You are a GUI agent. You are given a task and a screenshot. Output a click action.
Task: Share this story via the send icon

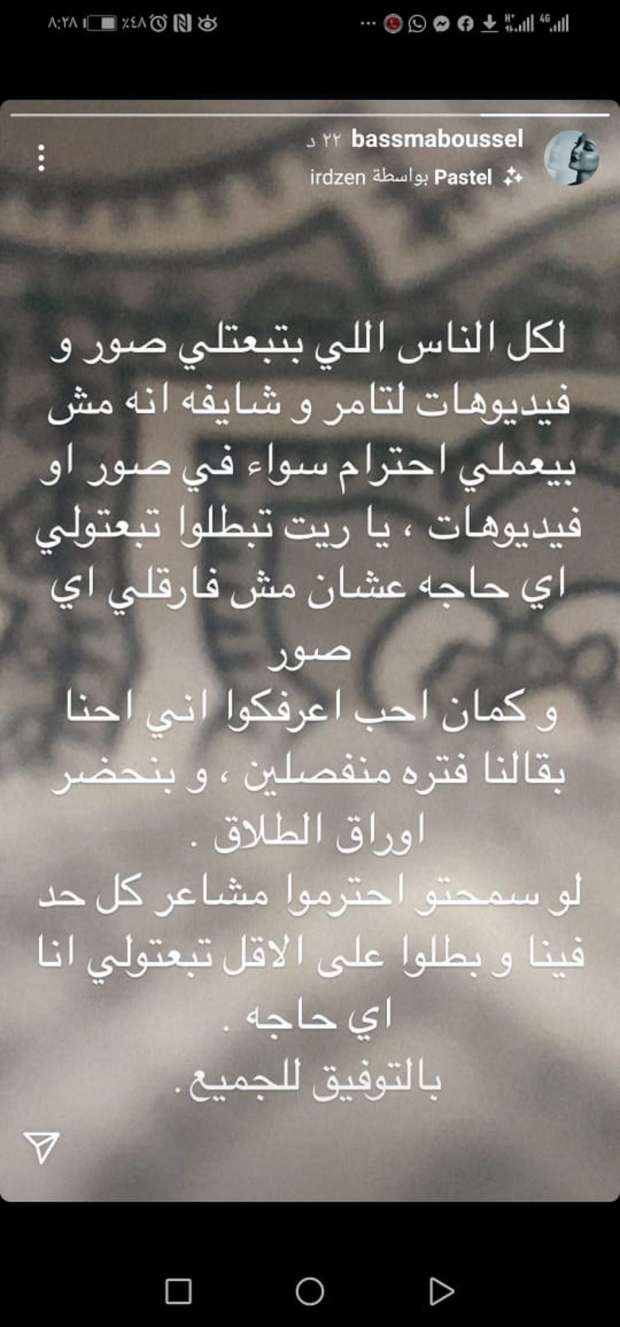coord(42,1148)
